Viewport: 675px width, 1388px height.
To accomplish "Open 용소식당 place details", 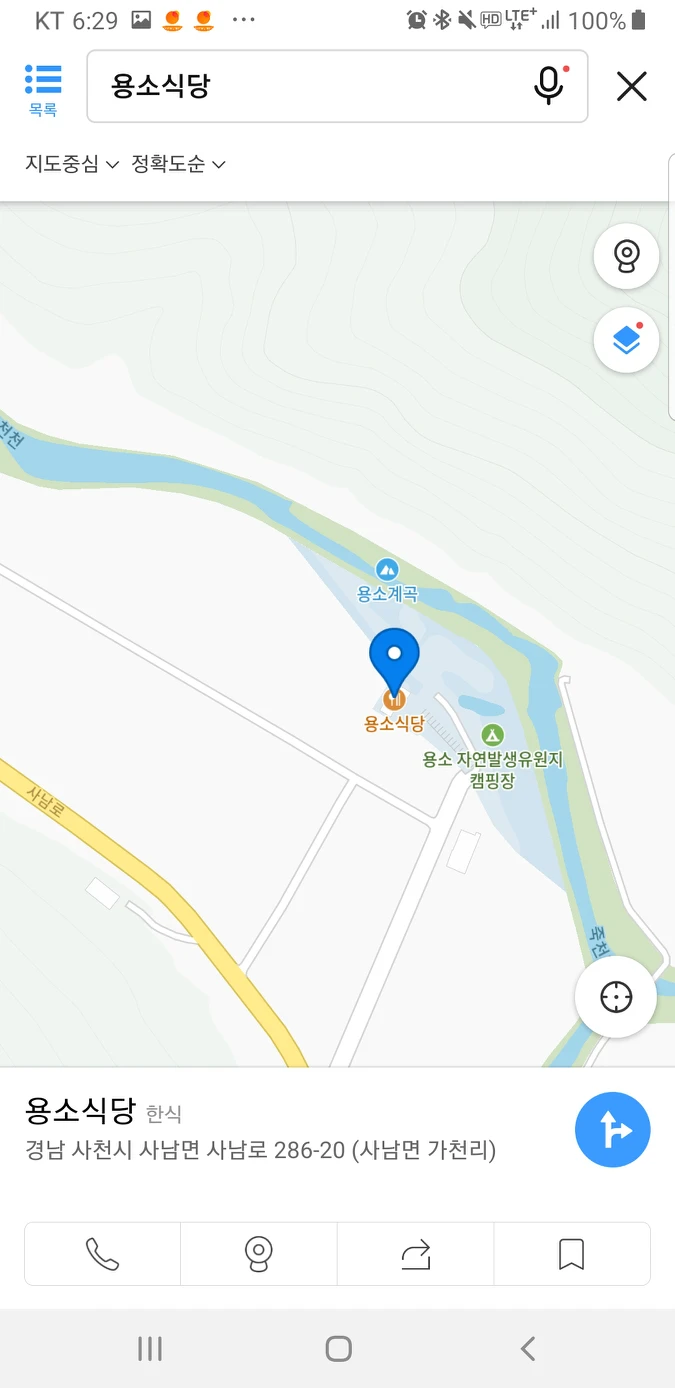I will (80, 1111).
